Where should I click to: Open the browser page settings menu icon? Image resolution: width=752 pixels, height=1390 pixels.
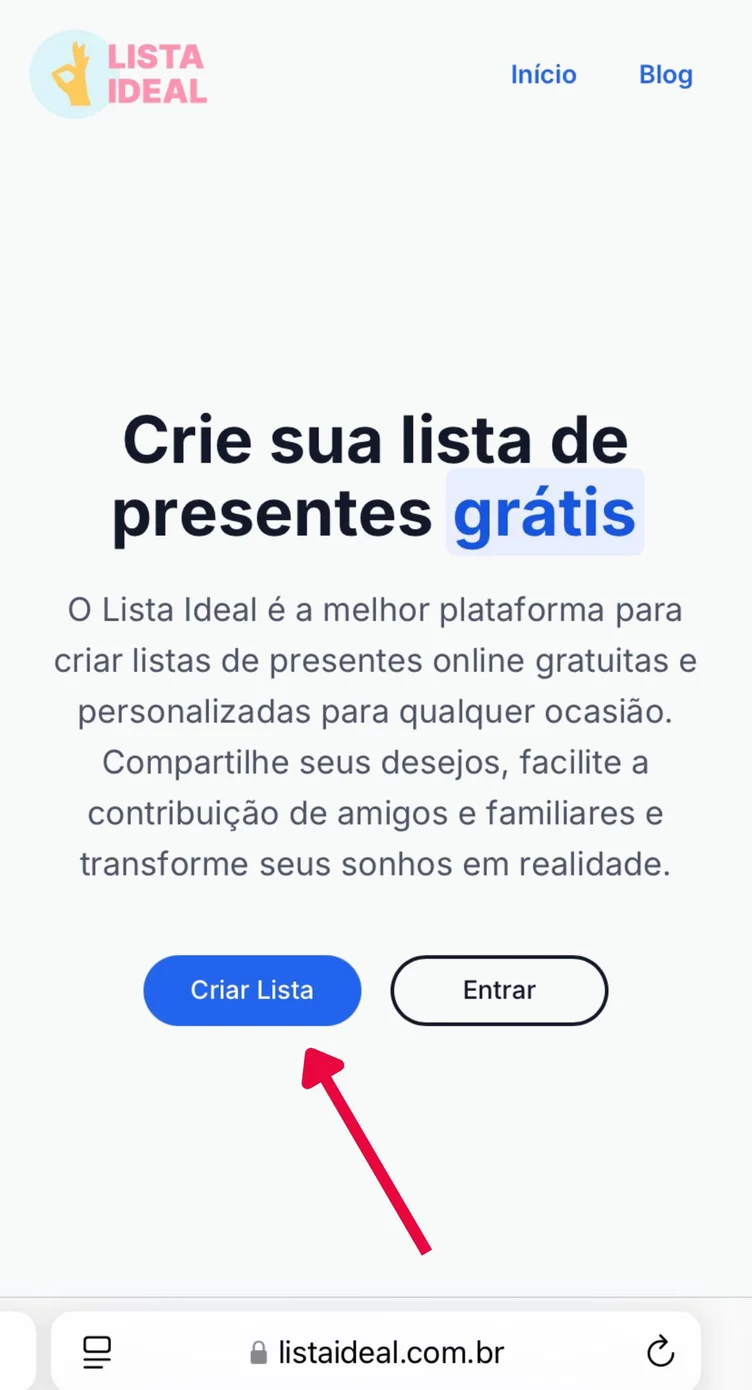pos(97,1353)
